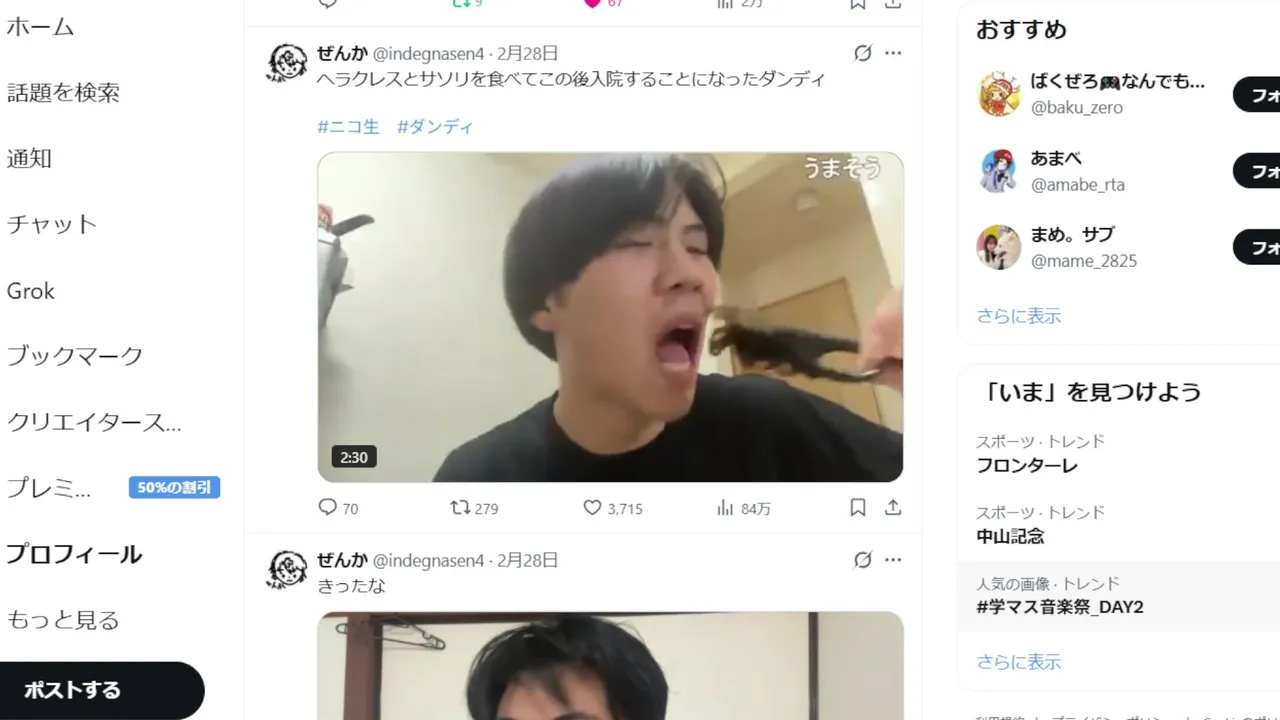Bookmark the ヘラクレスとサソリ post

857,508
